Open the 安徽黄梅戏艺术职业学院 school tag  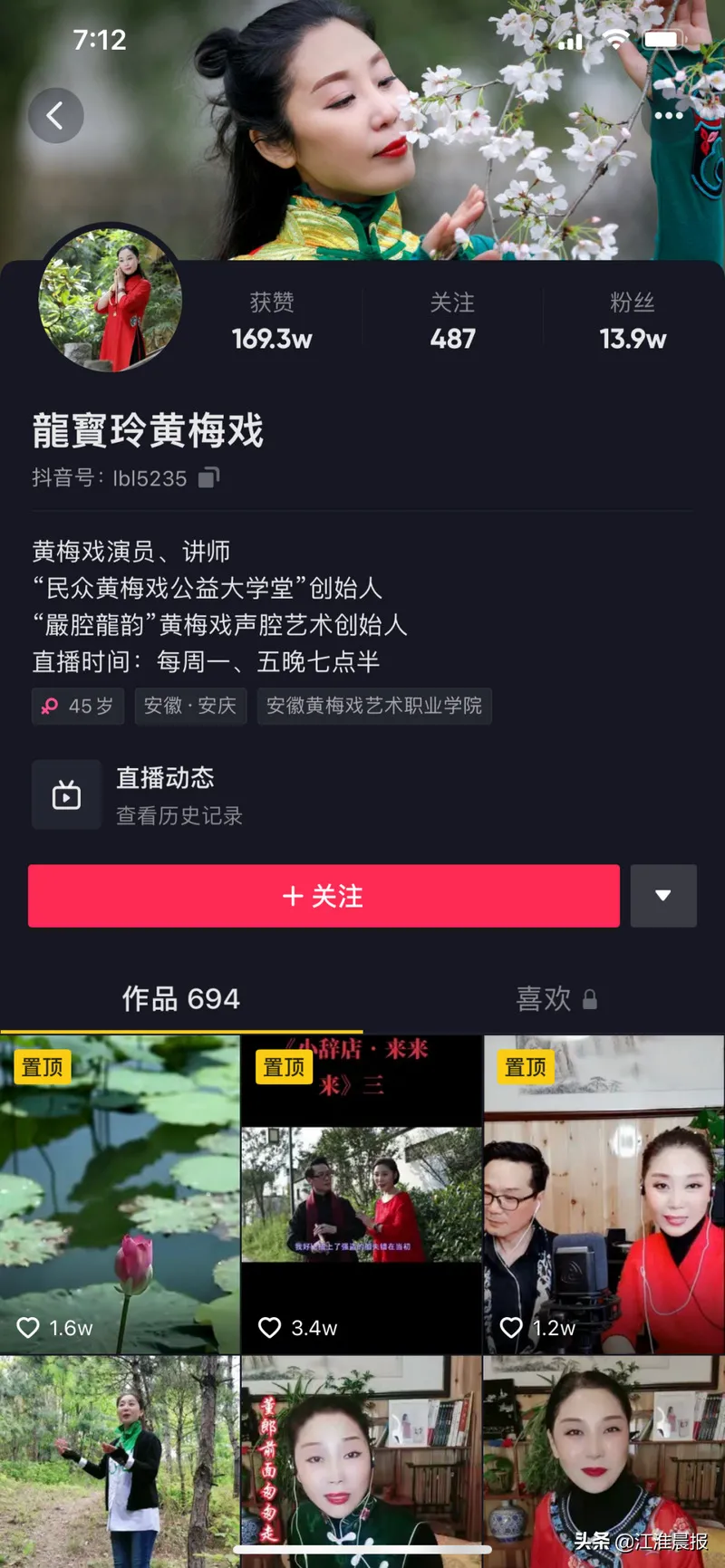[x=374, y=706]
